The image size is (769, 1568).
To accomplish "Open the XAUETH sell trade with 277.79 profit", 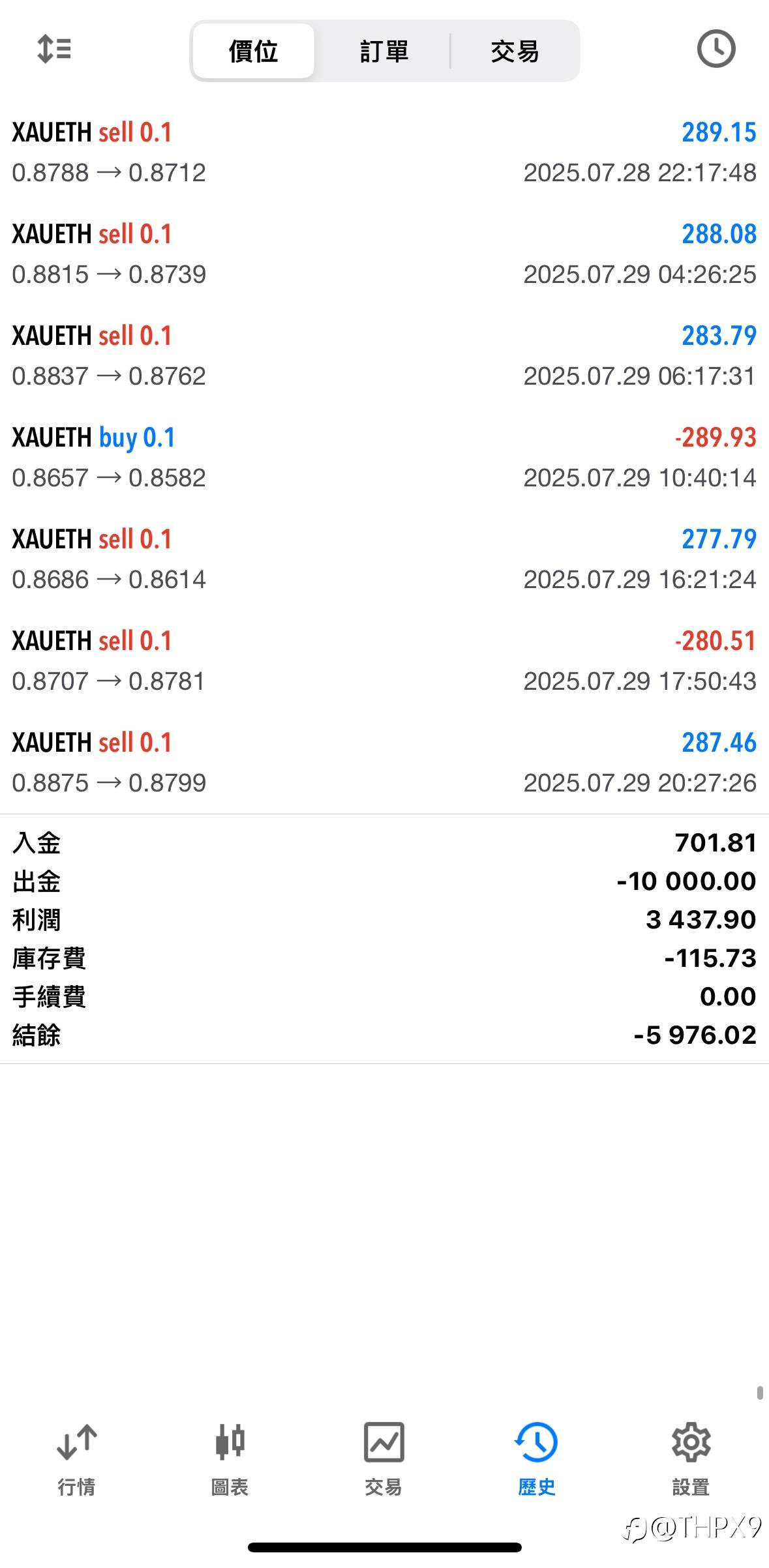I will 384,559.
